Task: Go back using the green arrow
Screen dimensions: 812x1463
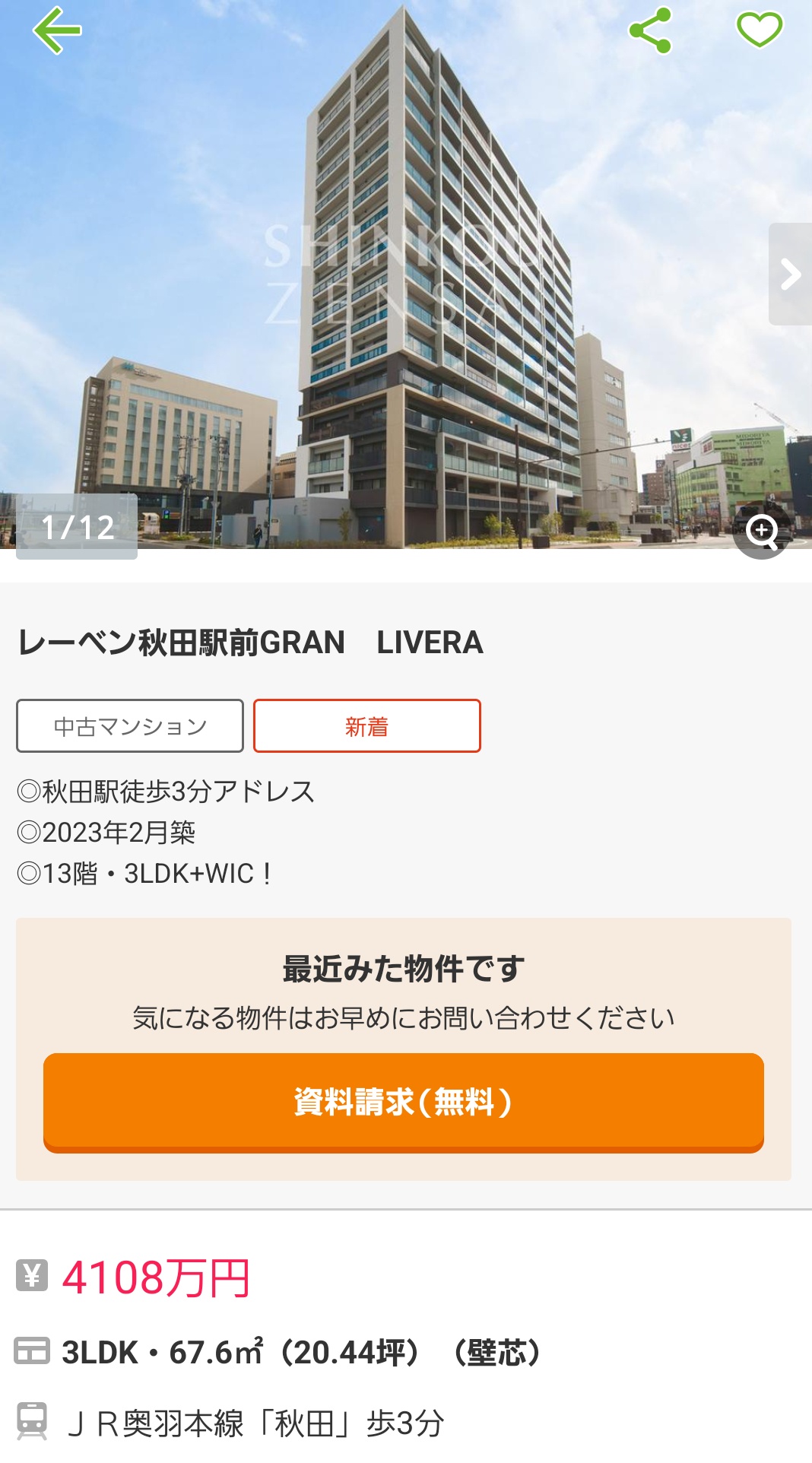Action: pyautogui.click(x=57, y=30)
